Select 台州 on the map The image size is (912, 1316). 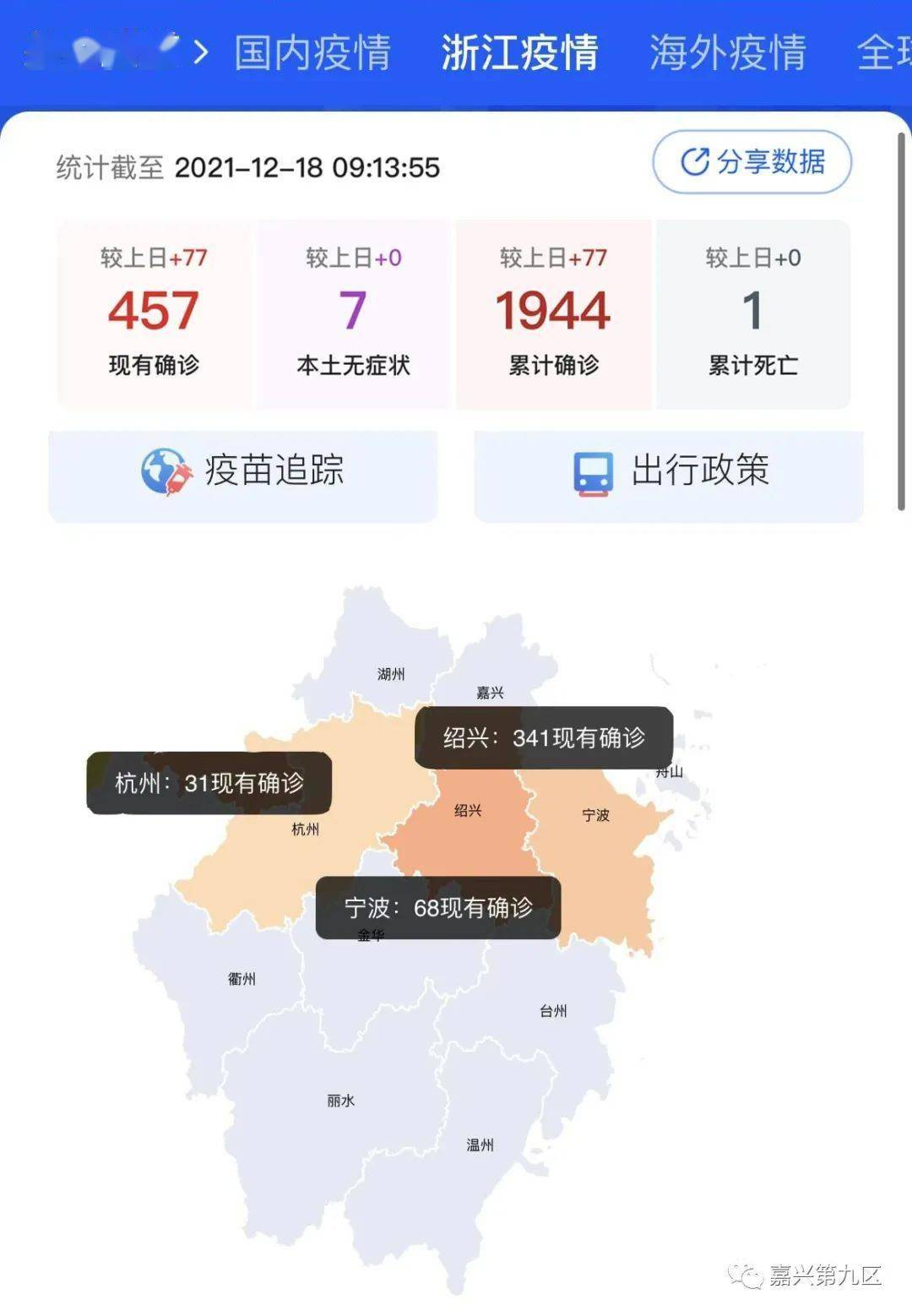coord(553,1010)
